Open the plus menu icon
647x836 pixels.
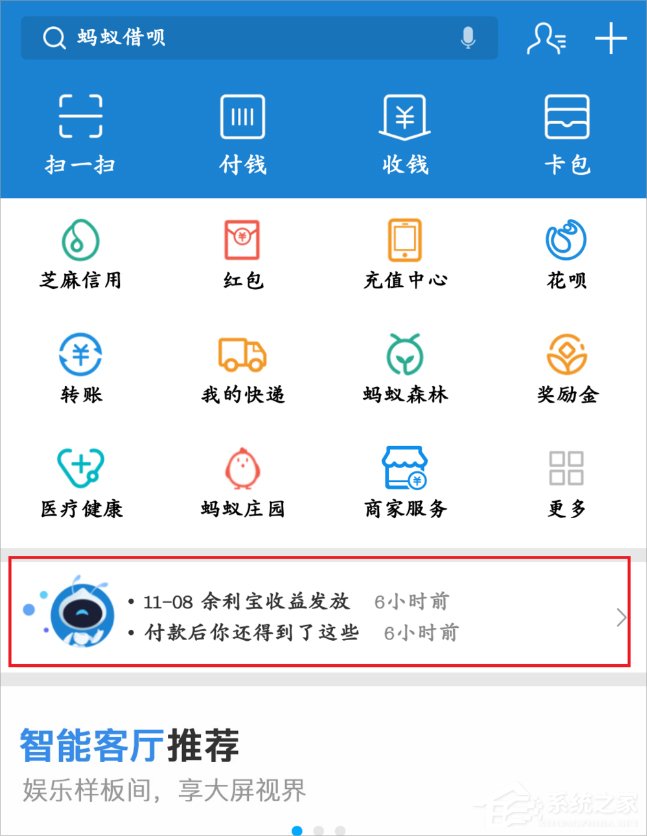tap(610, 39)
